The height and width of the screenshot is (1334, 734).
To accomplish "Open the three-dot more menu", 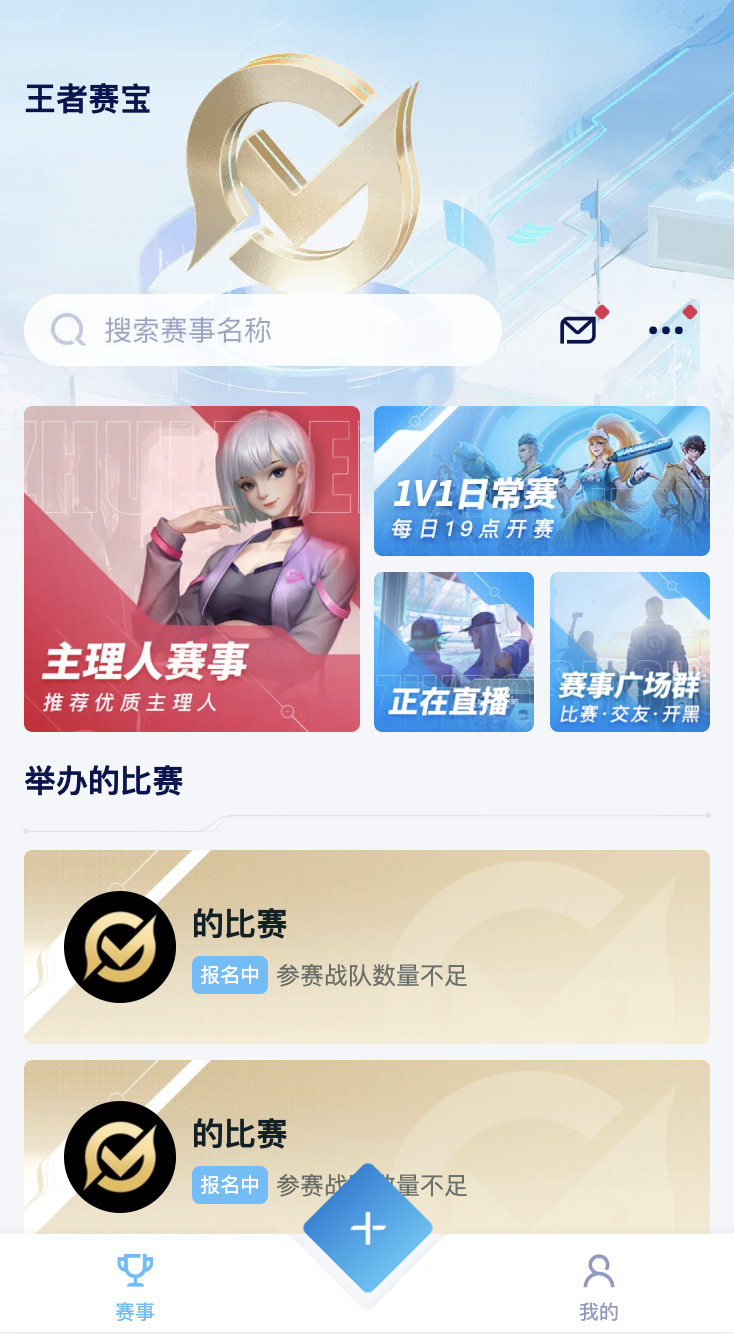I will 666,330.
